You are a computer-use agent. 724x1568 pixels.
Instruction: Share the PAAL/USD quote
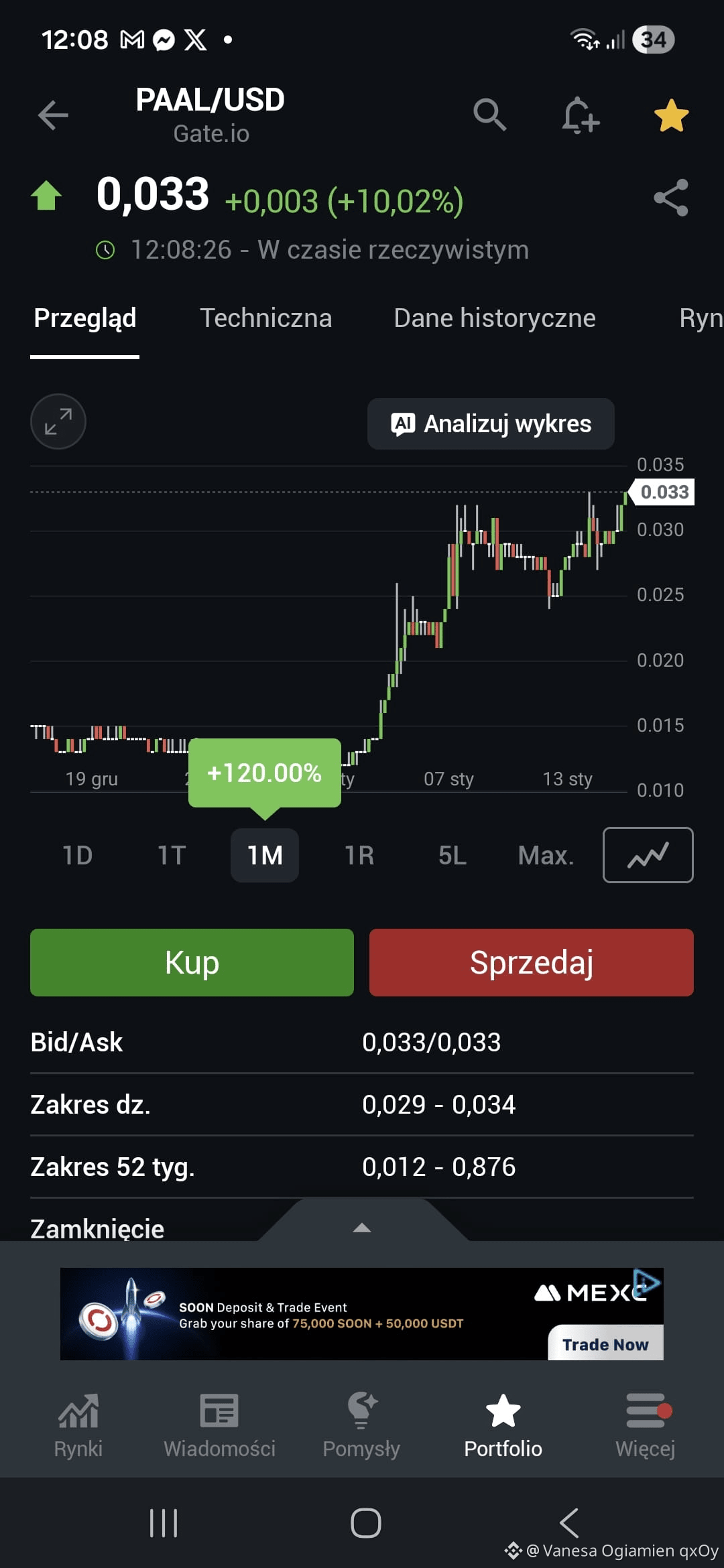(670, 199)
